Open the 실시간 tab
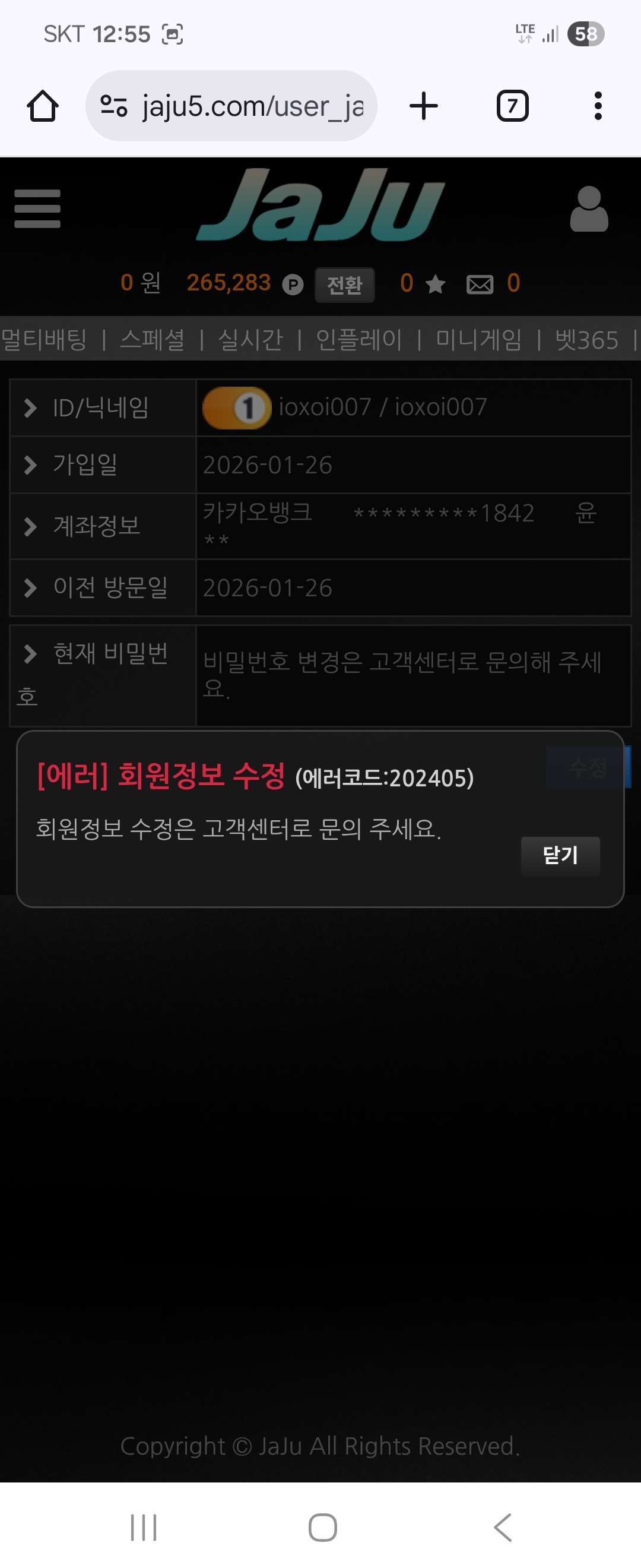Screen dimensions: 641x1568 (250, 339)
